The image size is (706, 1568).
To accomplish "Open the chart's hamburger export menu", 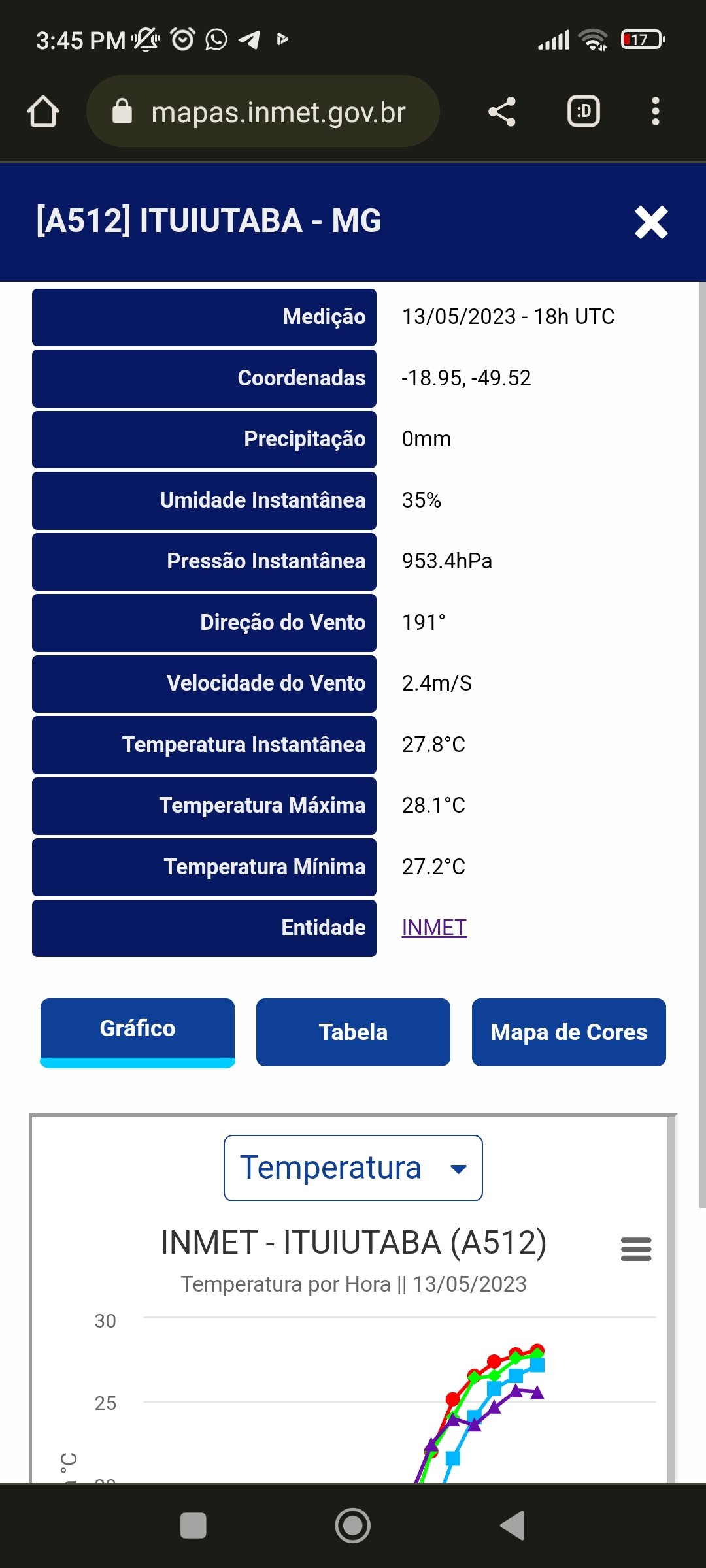I will tap(636, 1249).
